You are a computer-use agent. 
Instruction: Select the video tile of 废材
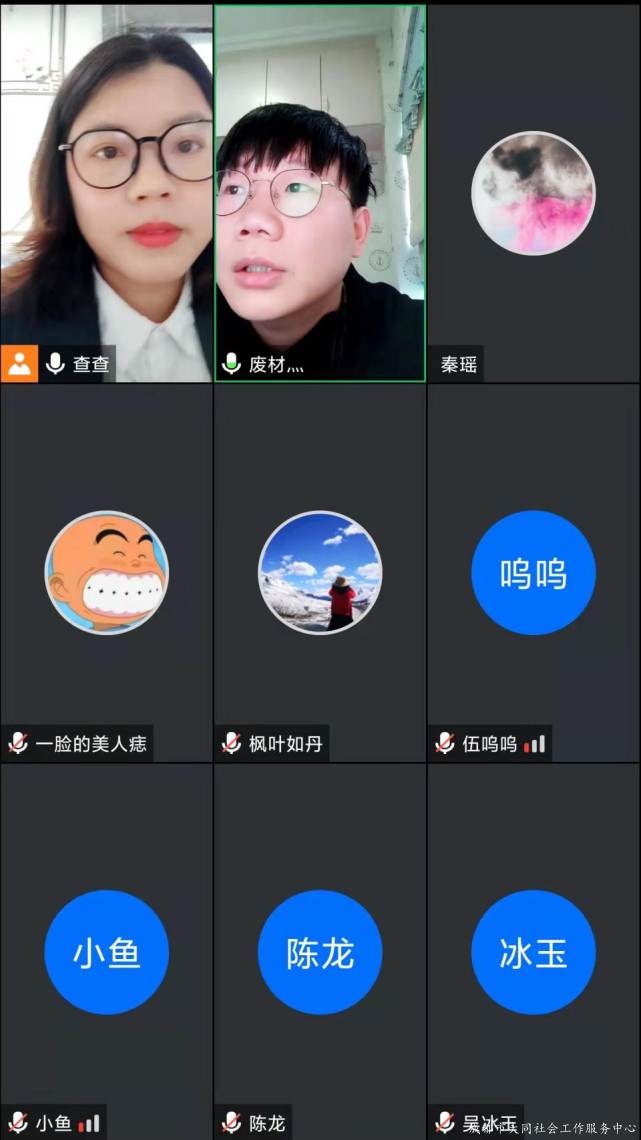pos(320,192)
